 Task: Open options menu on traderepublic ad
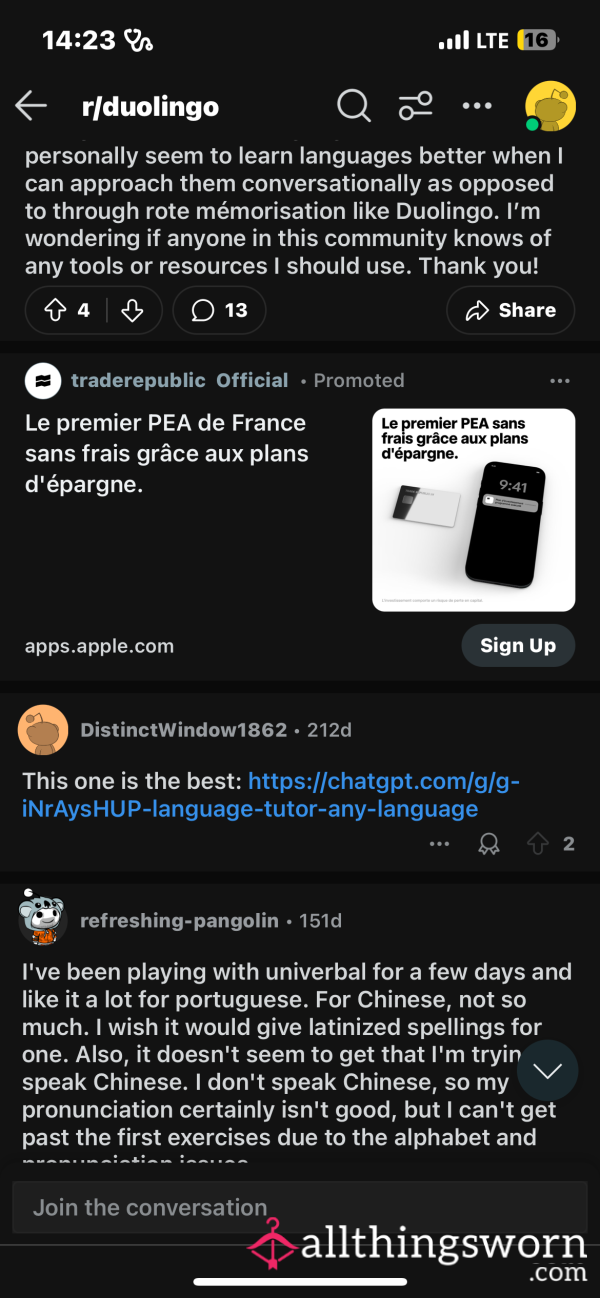[560, 380]
